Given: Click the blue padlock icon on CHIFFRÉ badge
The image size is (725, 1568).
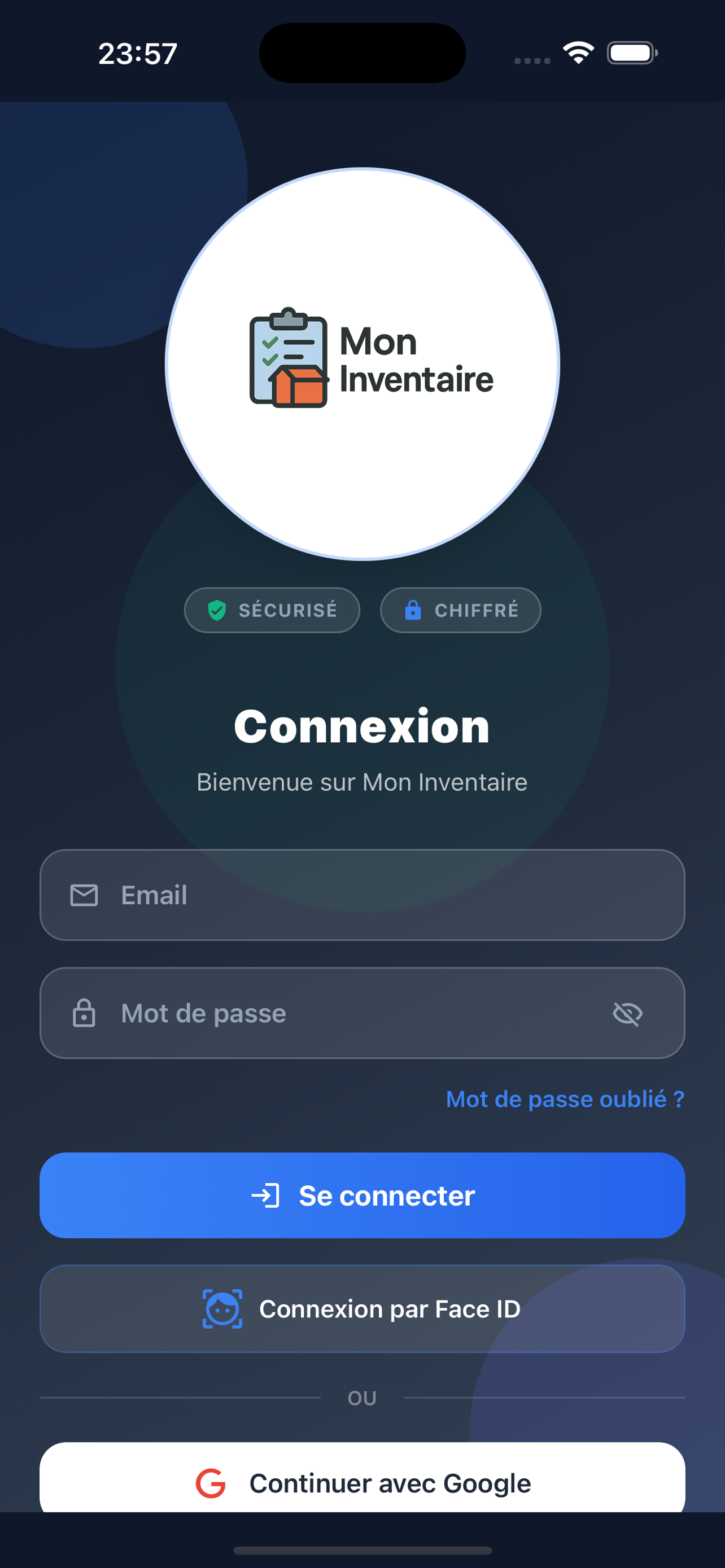Looking at the screenshot, I should point(414,610).
